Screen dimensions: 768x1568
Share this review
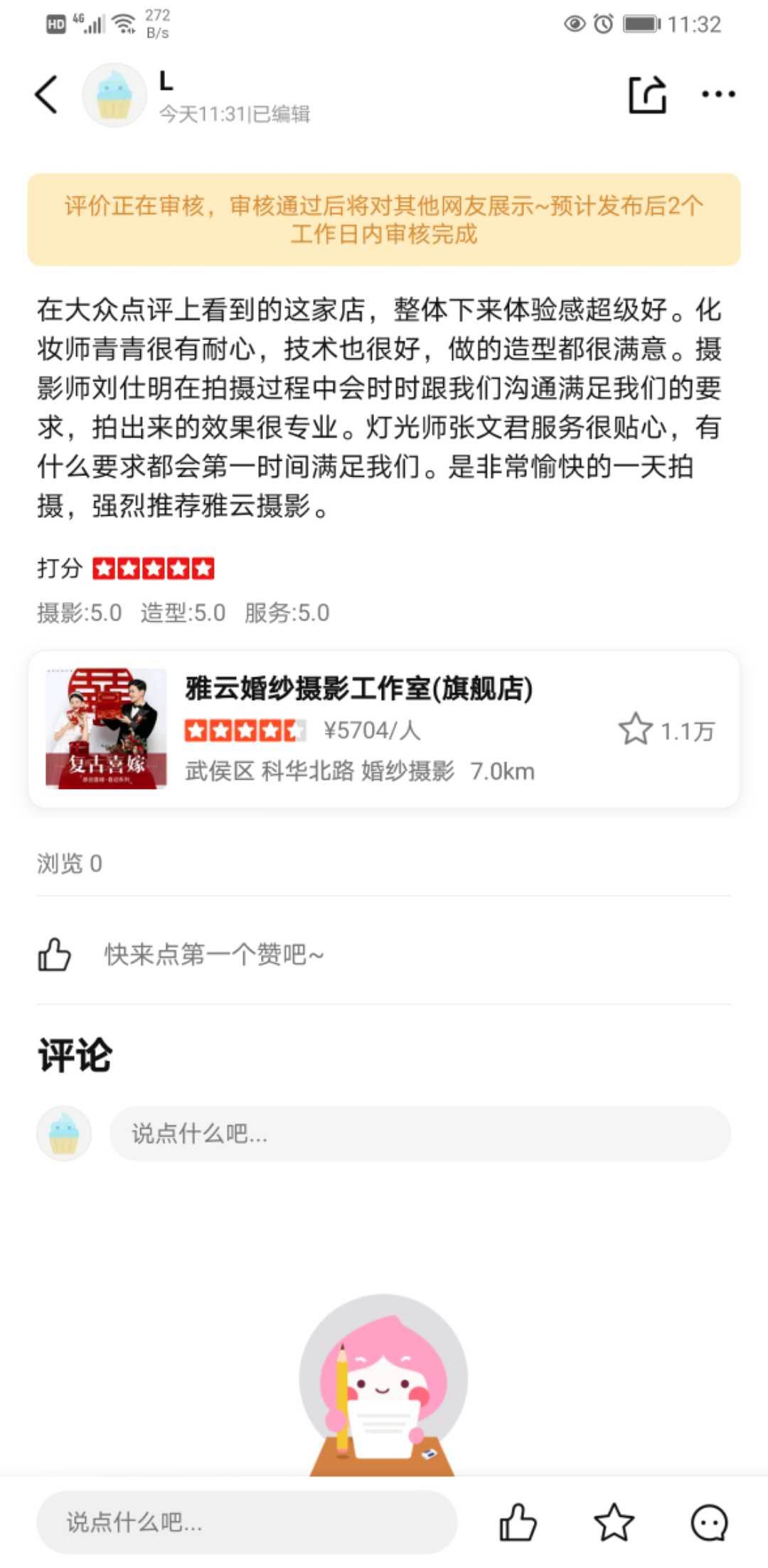click(x=647, y=95)
